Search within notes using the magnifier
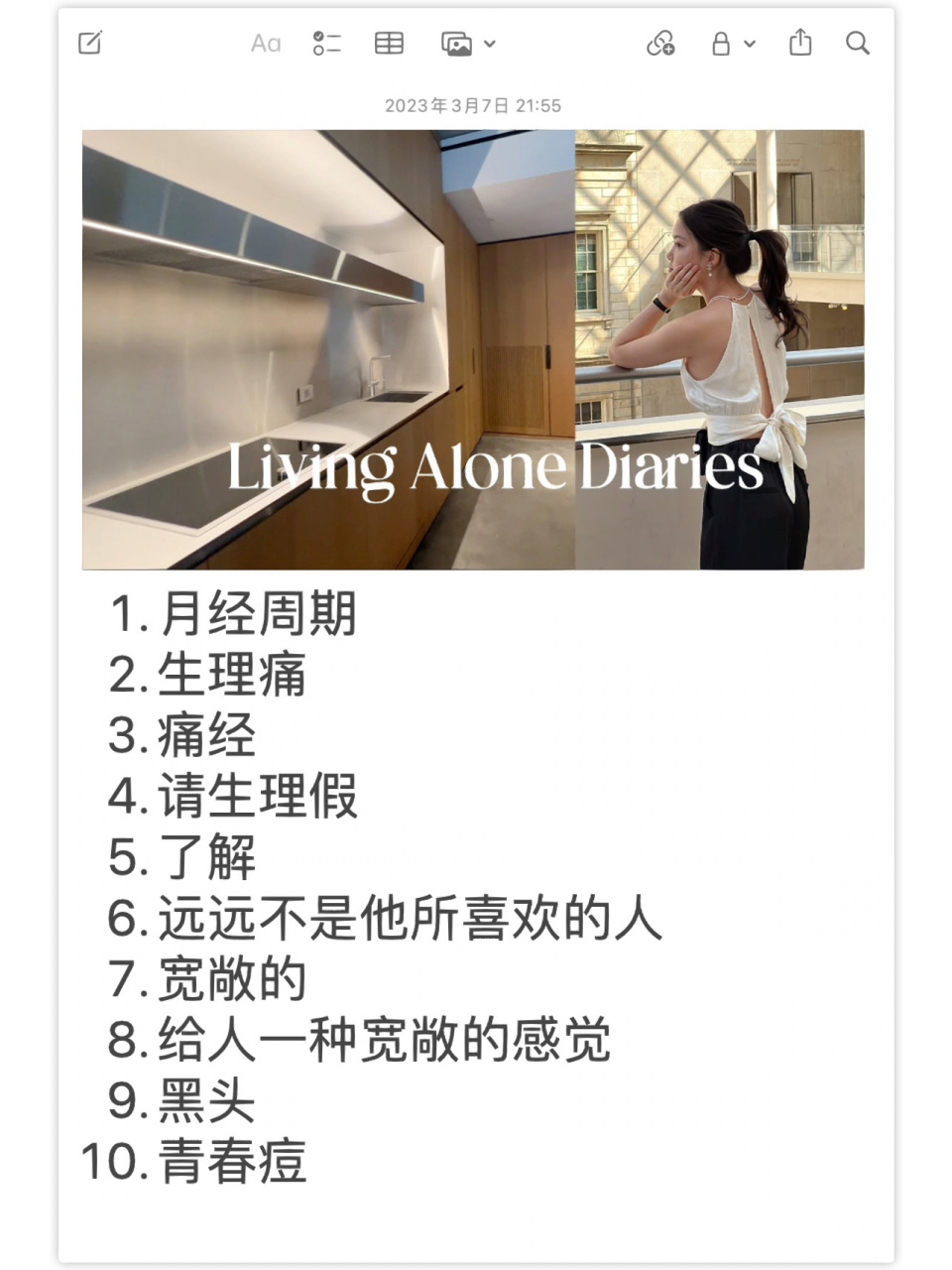This screenshot has height=1270, width=952. coord(856,44)
